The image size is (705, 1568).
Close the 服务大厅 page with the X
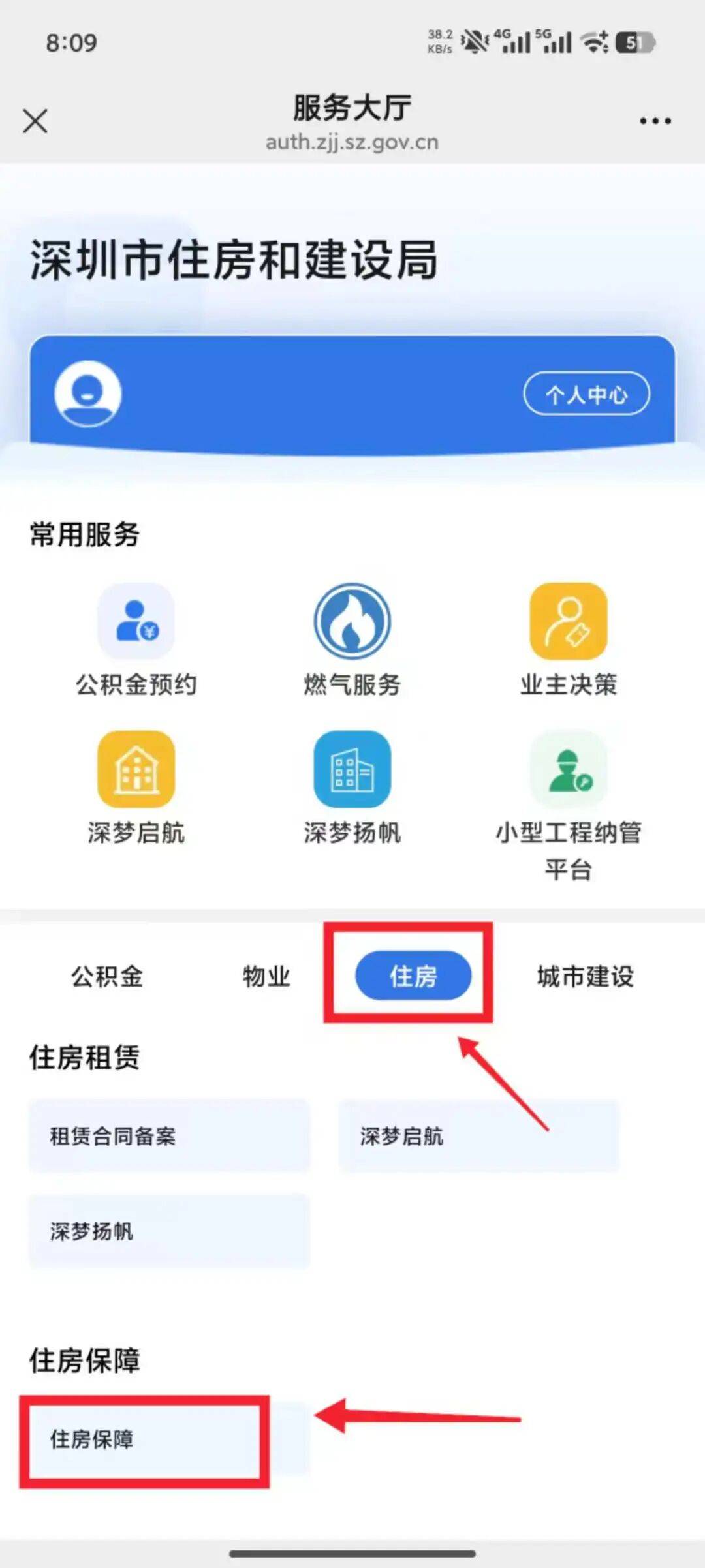click(36, 119)
